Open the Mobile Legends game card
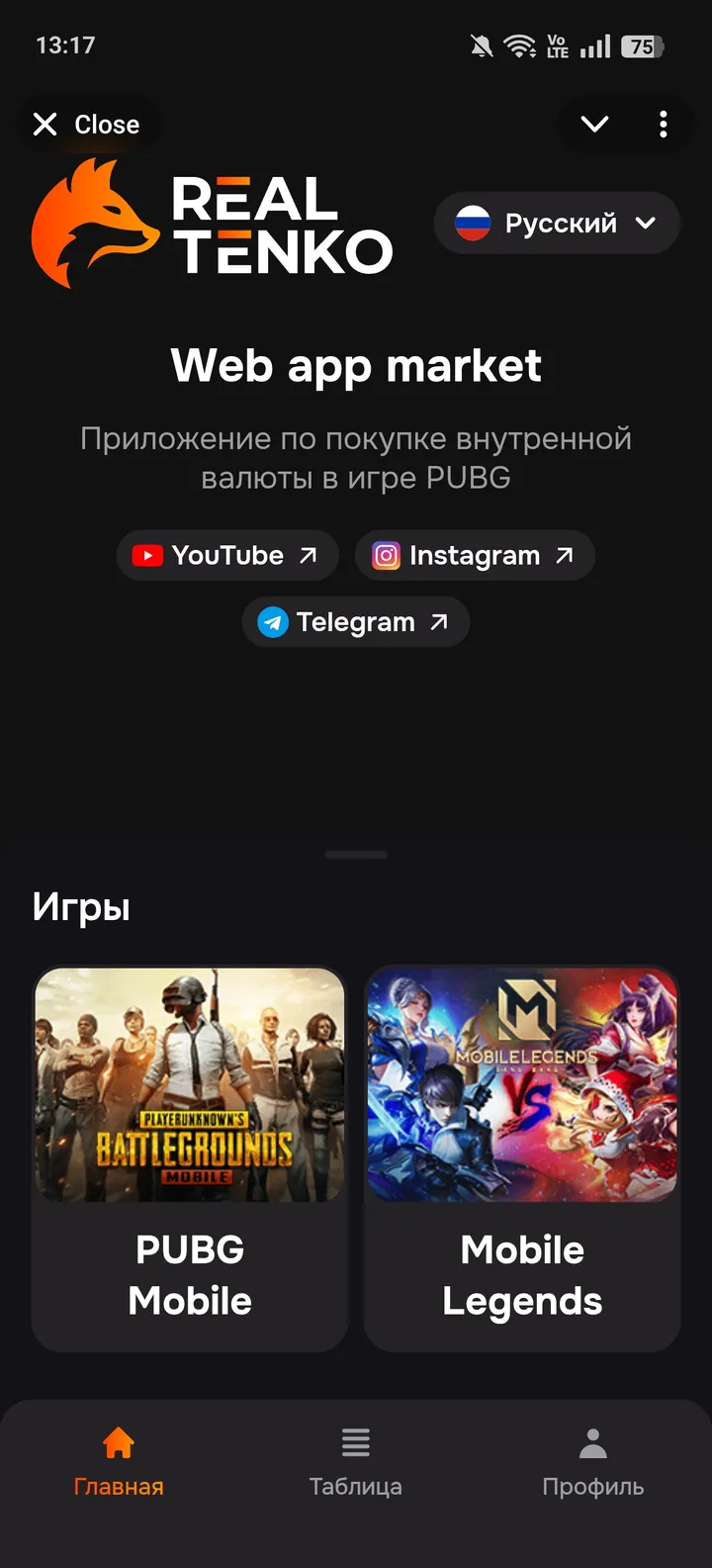Screen dimensions: 712x1568 pos(522,1157)
